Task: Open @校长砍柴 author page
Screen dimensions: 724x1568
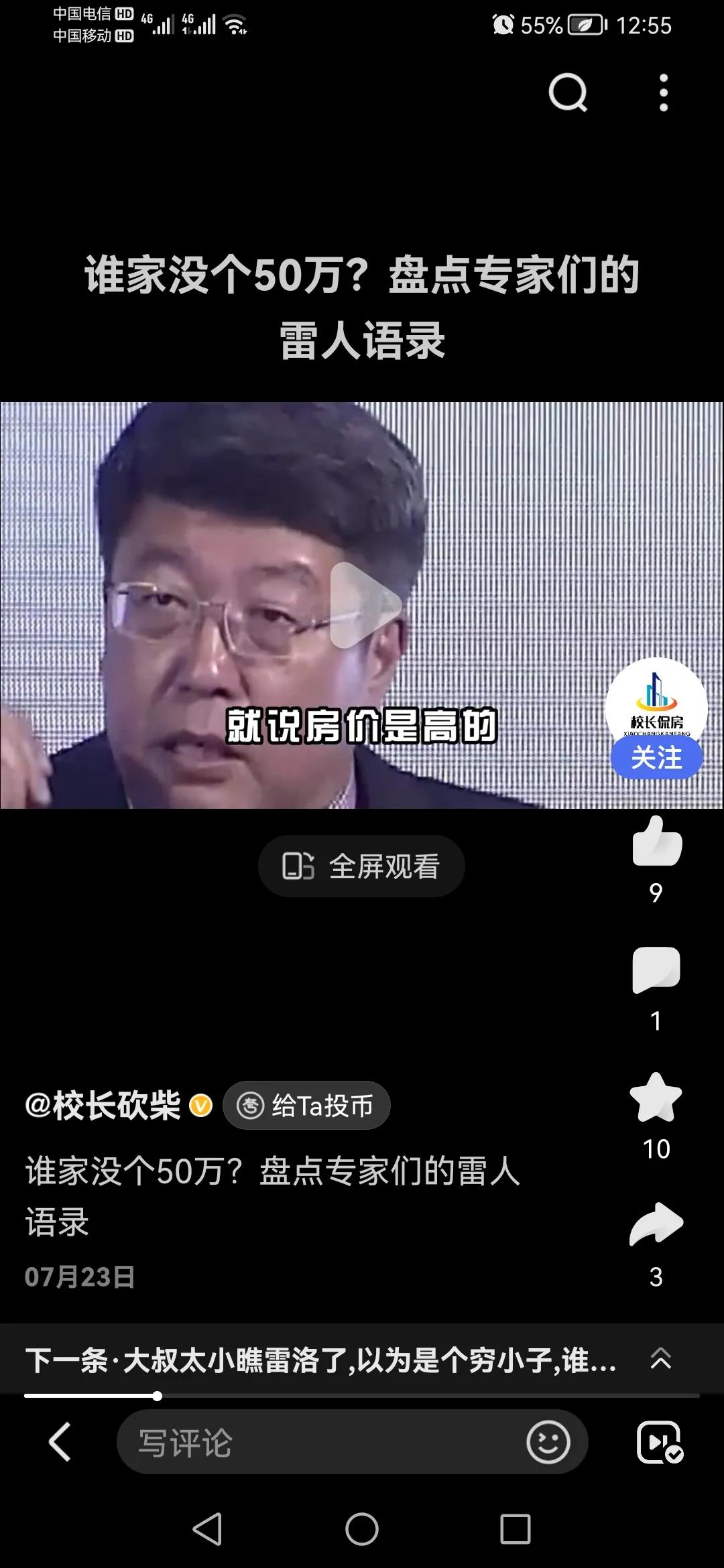Action: coord(103,1105)
